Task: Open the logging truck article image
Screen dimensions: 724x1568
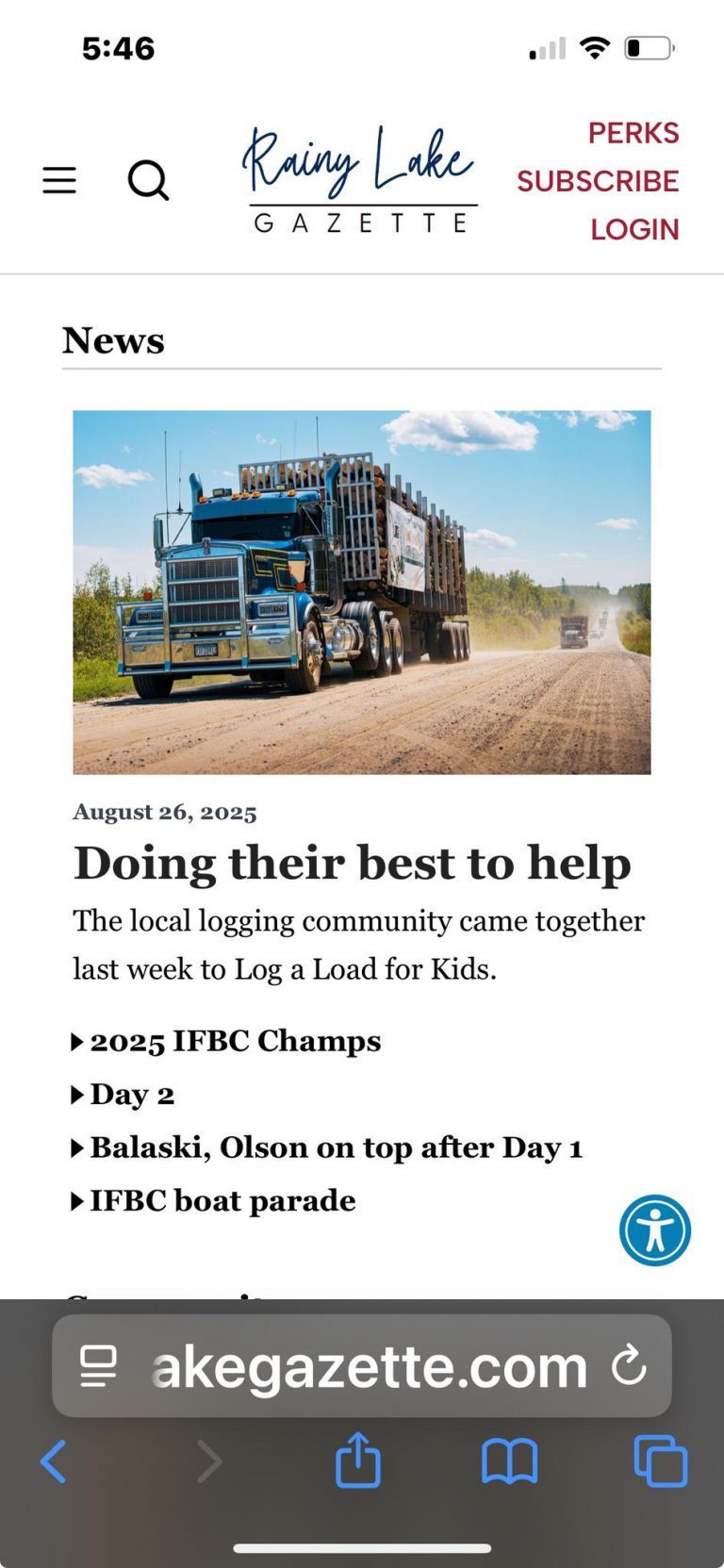Action: pos(361,591)
